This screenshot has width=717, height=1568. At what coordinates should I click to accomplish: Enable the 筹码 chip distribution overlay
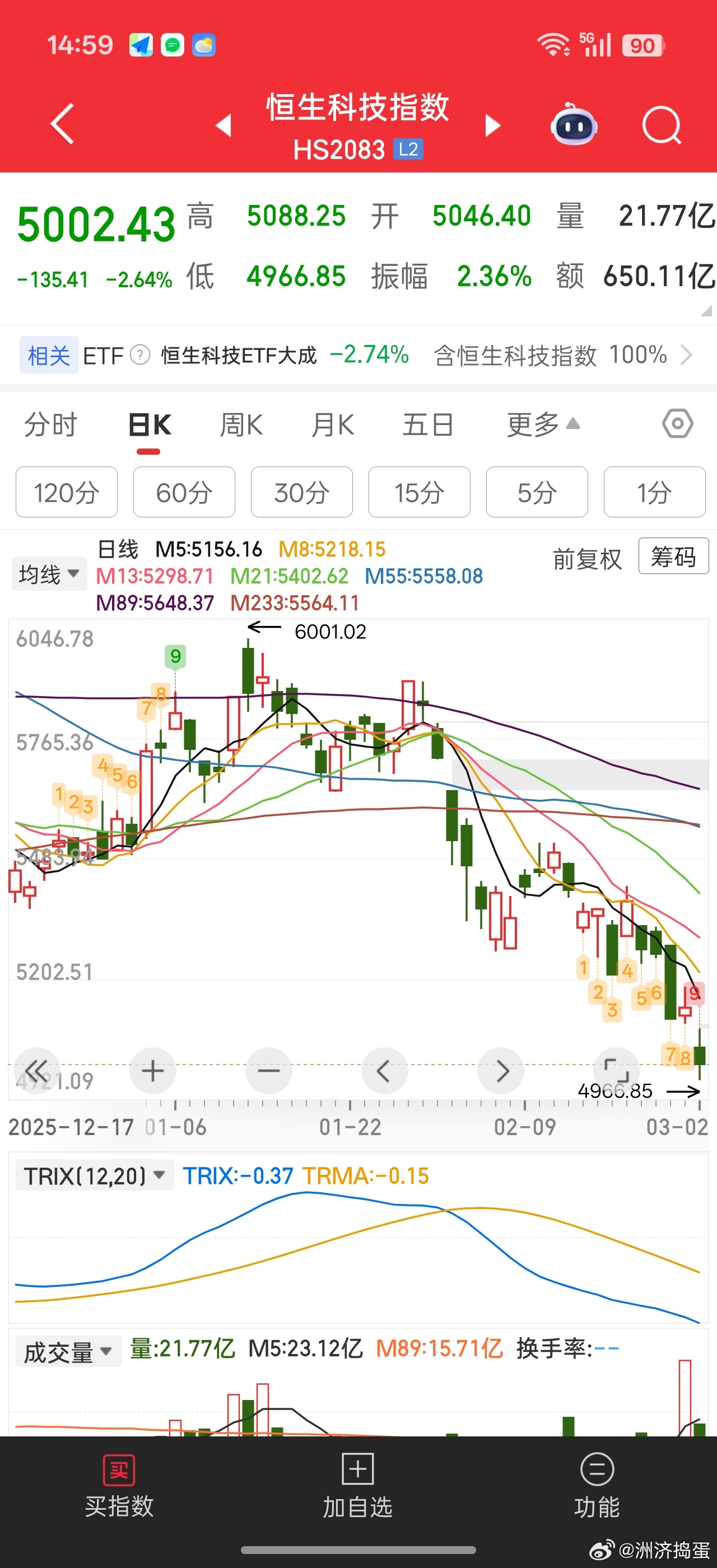pos(673,558)
